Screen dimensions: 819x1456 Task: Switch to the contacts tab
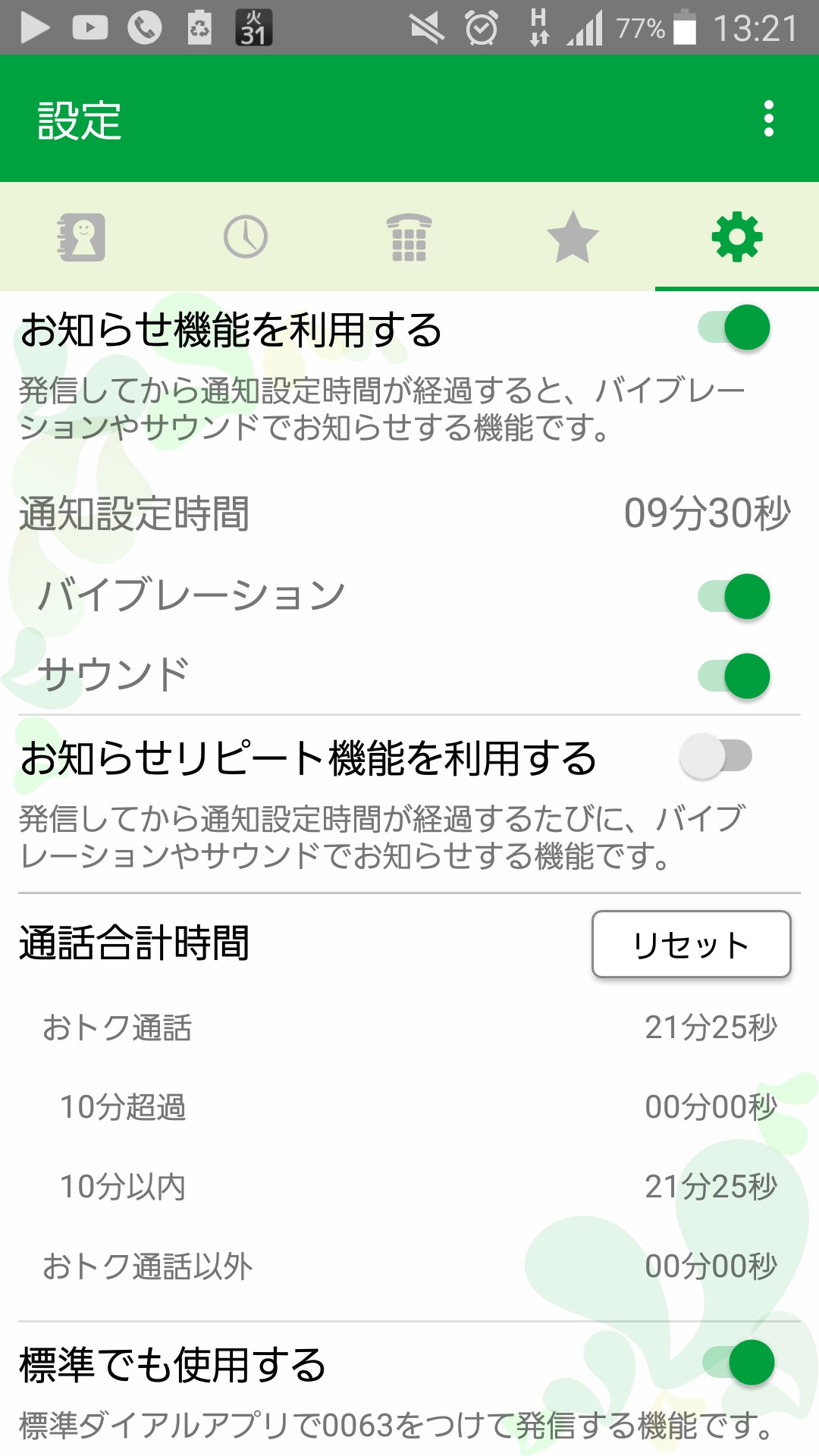tap(82, 237)
